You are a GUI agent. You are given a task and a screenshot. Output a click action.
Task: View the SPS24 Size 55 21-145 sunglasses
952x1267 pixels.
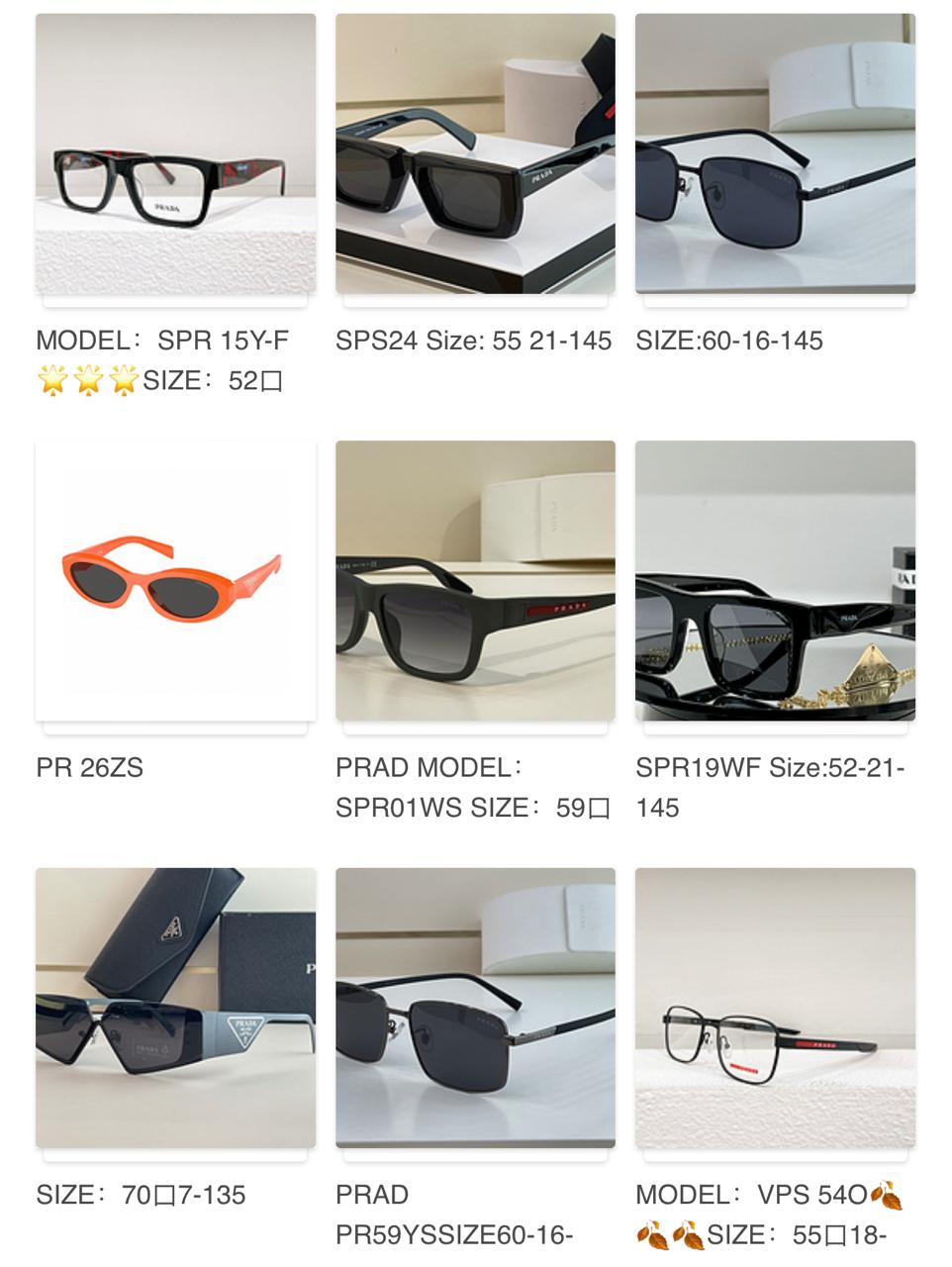tap(475, 154)
